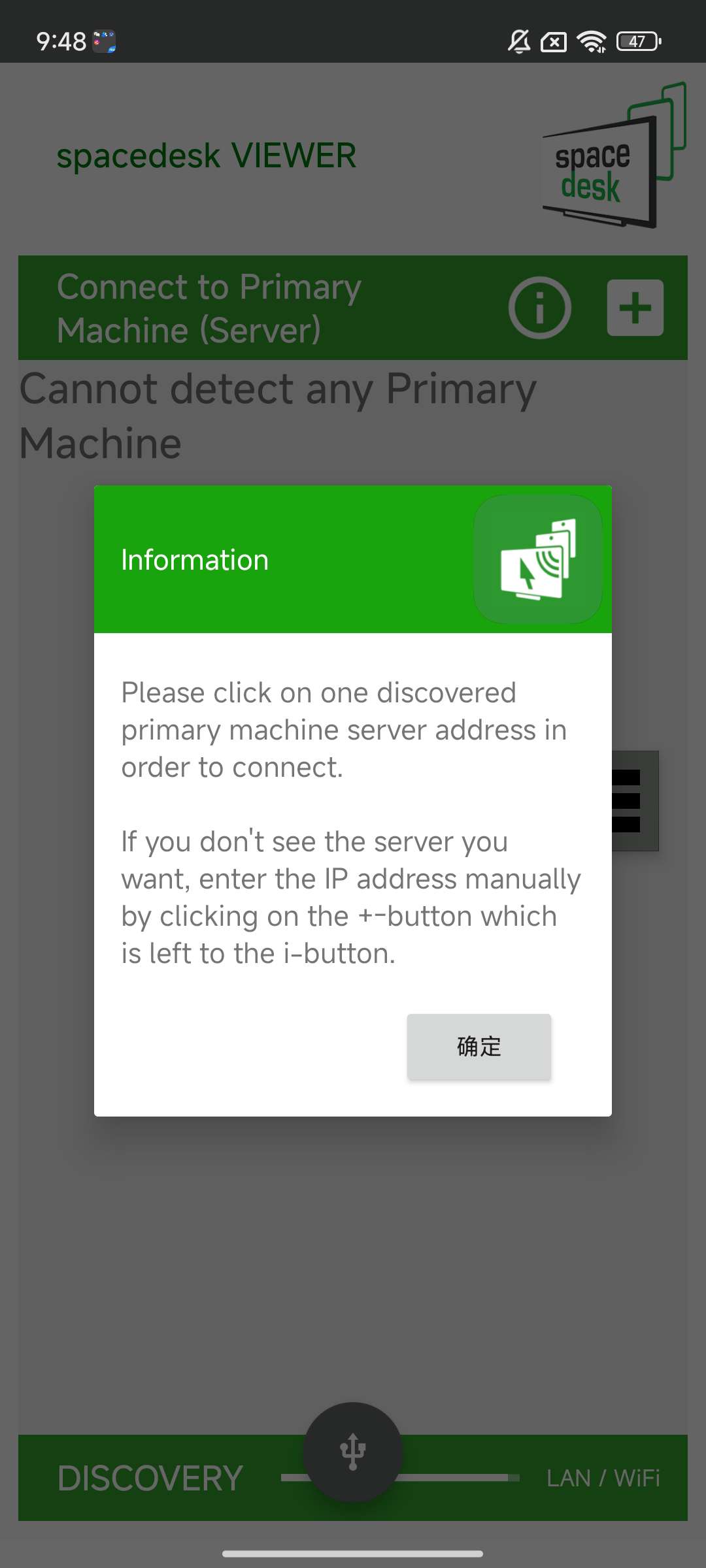Image resolution: width=706 pixels, height=1568 pixels.
Task: Open the info i-button
Action: click(x=539, y=308)
